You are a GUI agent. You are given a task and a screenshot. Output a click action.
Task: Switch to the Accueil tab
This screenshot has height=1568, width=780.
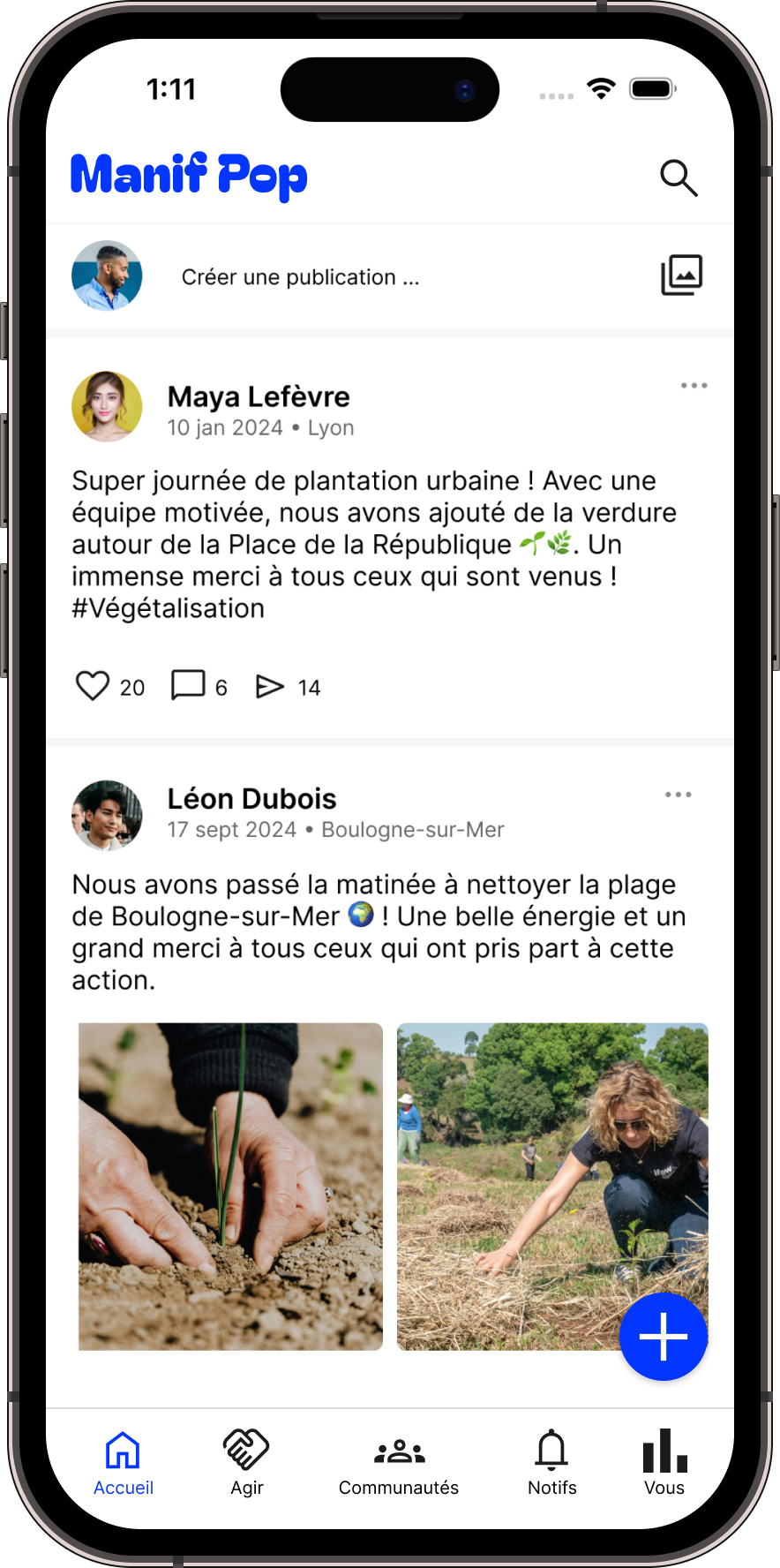tap(123, 1464)
